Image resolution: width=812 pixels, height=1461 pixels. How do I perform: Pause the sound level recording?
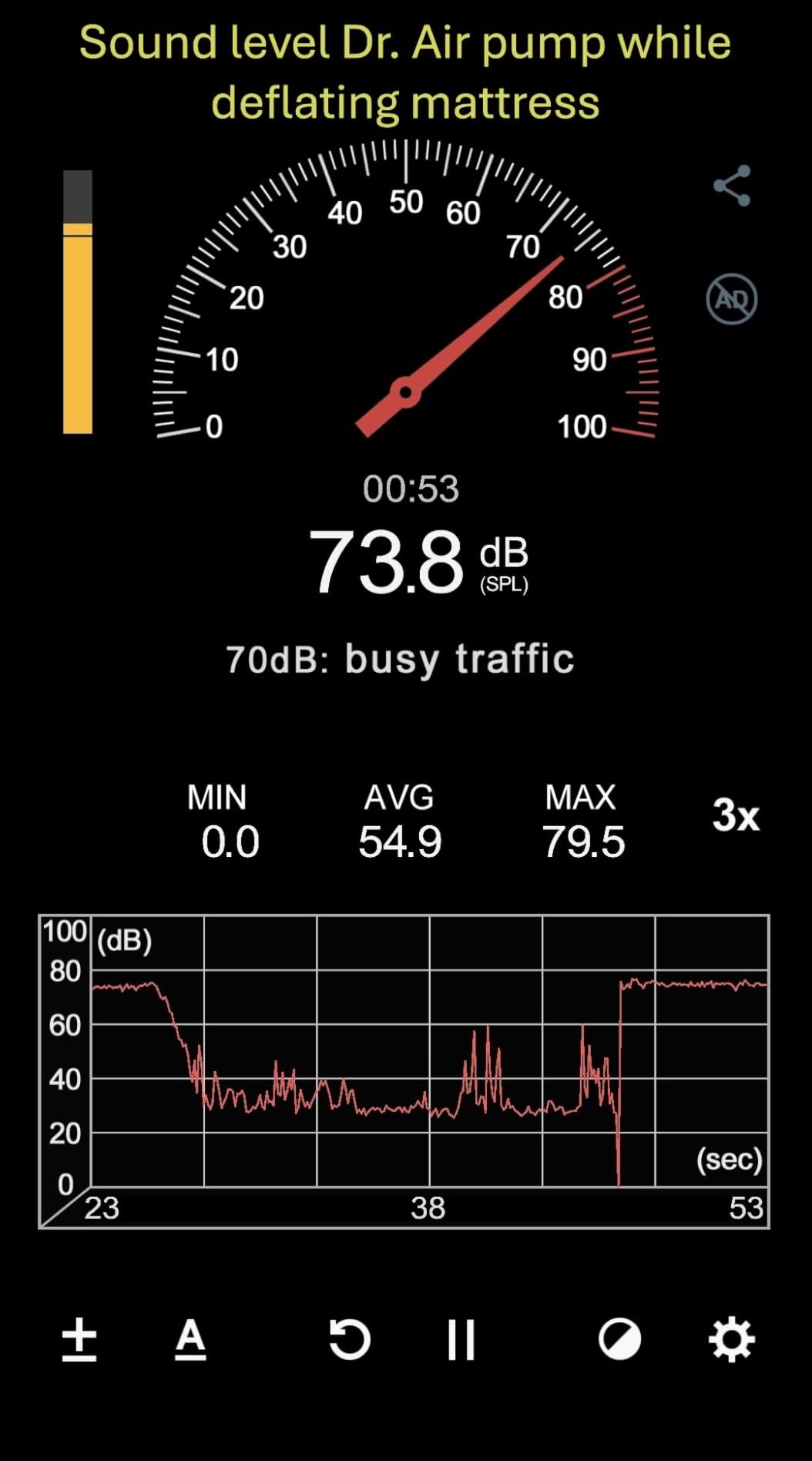tap(461, 1339)
